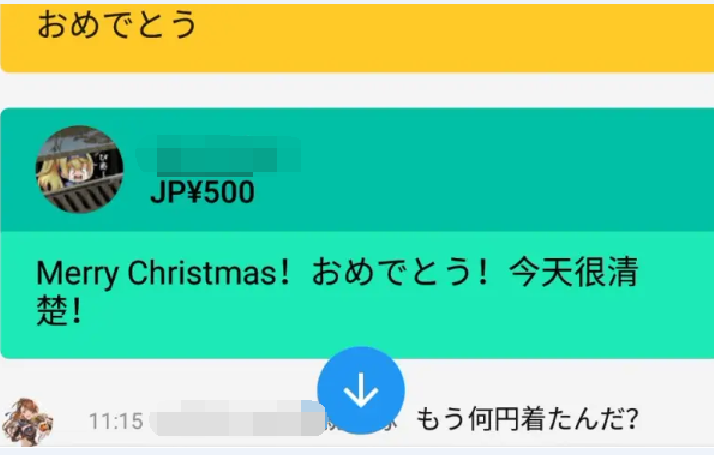The height and width of the screenshot is (455, 714).
Task: Open the JP¥500 Super Chat sender's avatar
Action: click(79, 169)
